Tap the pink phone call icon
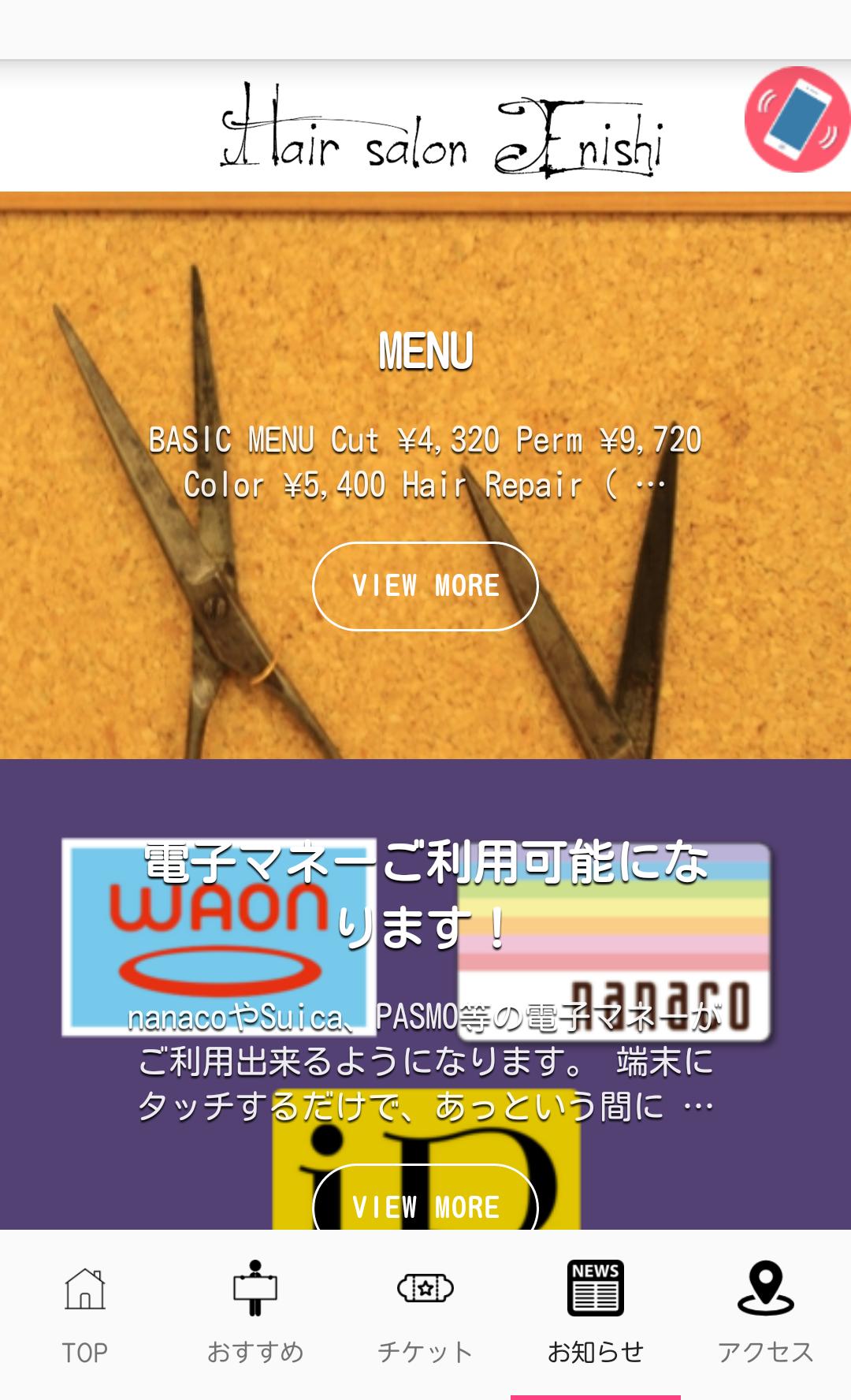 click(x=797, y=119)
